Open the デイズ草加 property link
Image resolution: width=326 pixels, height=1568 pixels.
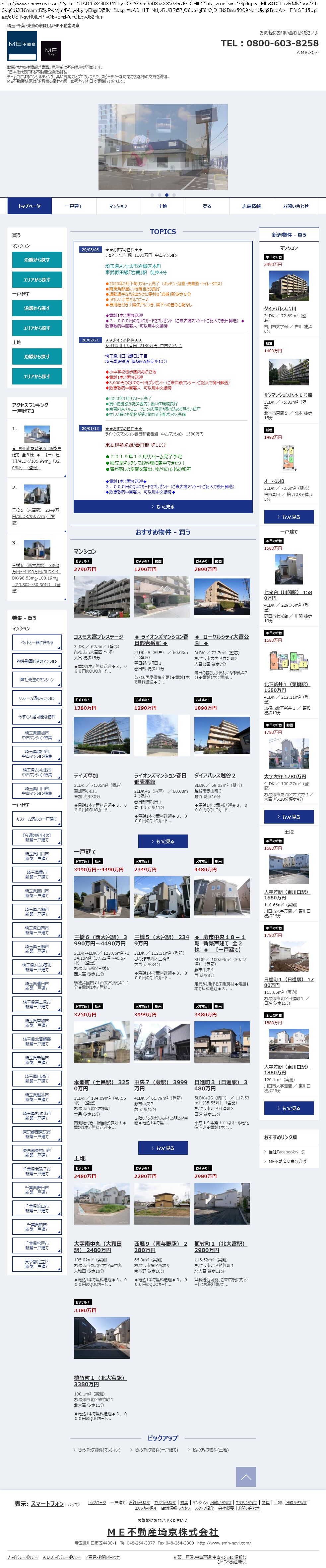[86, 776]
